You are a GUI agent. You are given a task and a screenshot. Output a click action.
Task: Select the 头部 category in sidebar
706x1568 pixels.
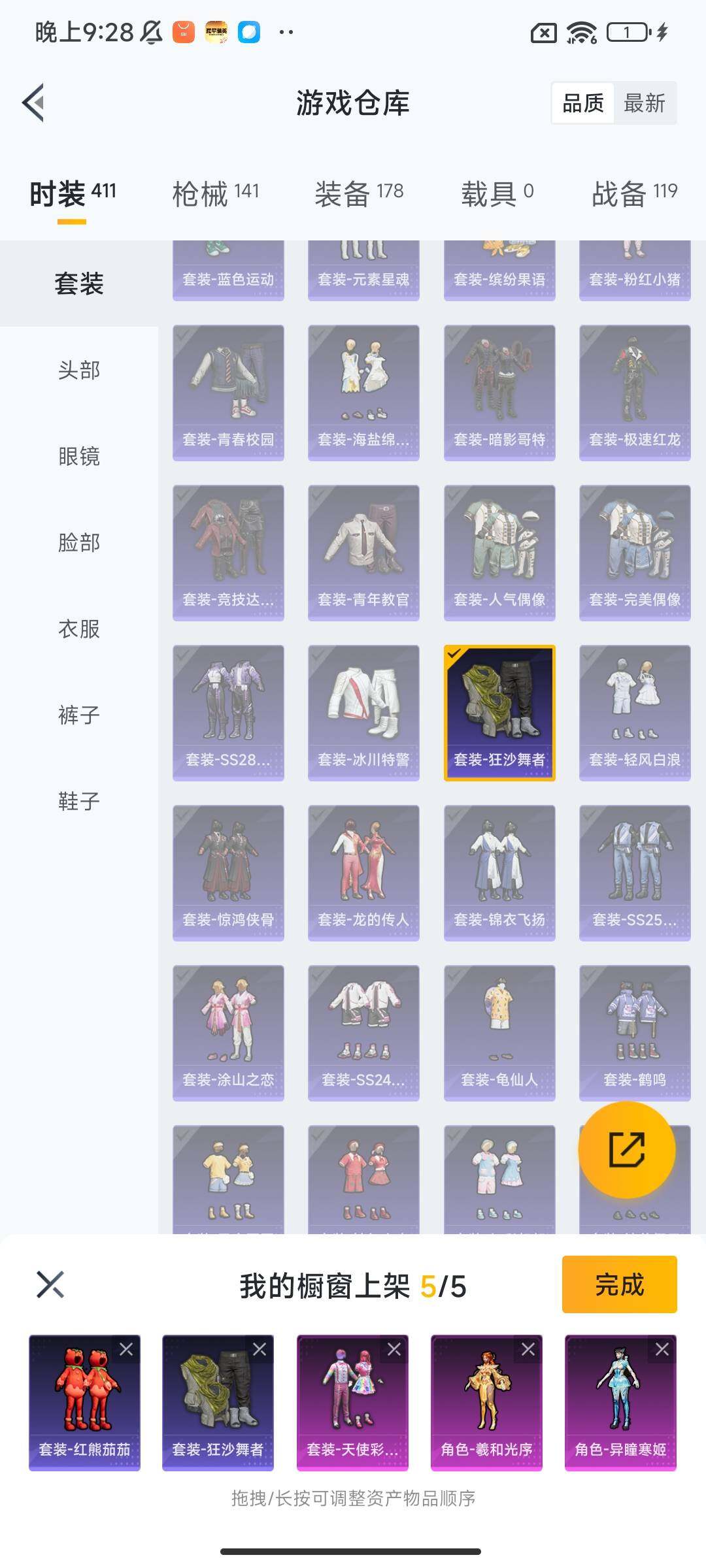tap(79, 370)
